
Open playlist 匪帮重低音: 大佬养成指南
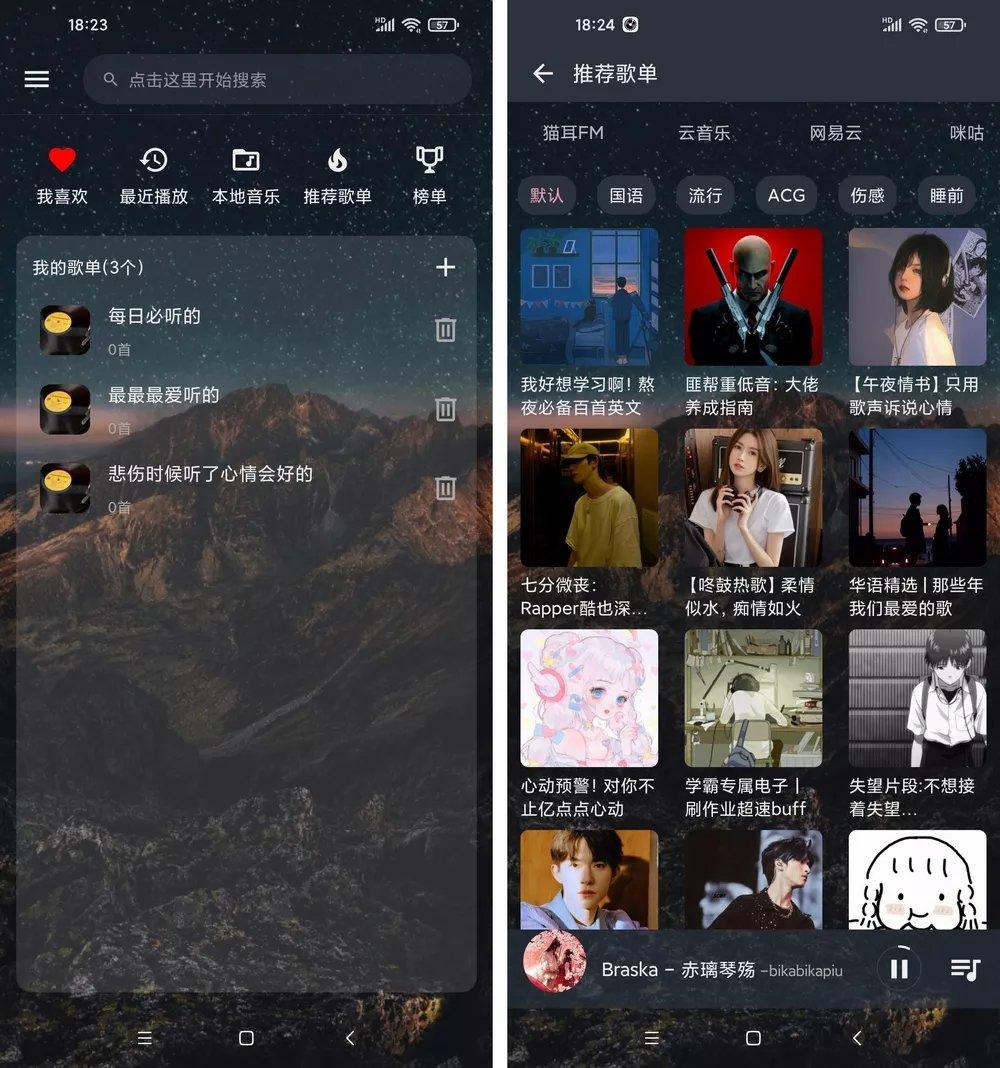(753, 296)
